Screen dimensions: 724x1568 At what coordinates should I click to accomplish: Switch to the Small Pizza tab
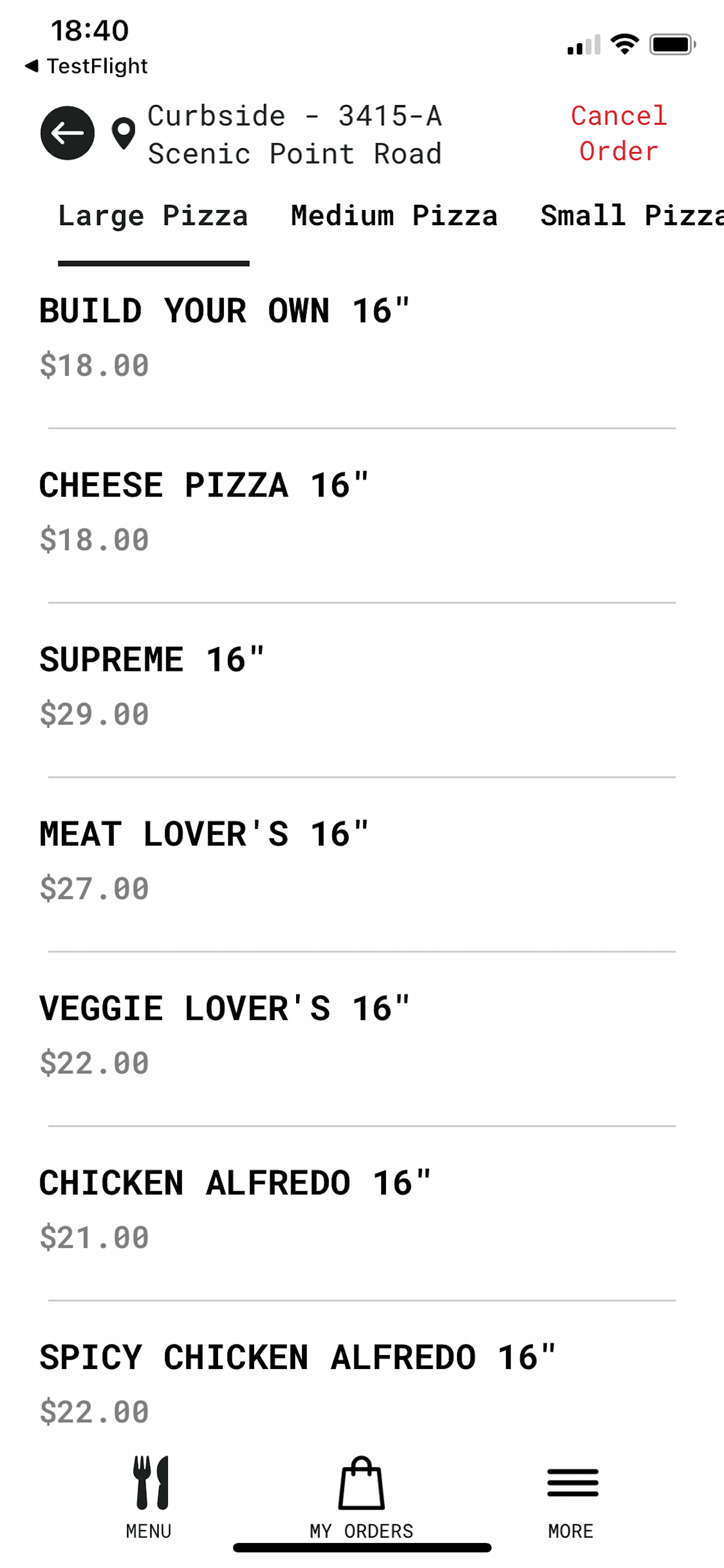click(631, 215)
